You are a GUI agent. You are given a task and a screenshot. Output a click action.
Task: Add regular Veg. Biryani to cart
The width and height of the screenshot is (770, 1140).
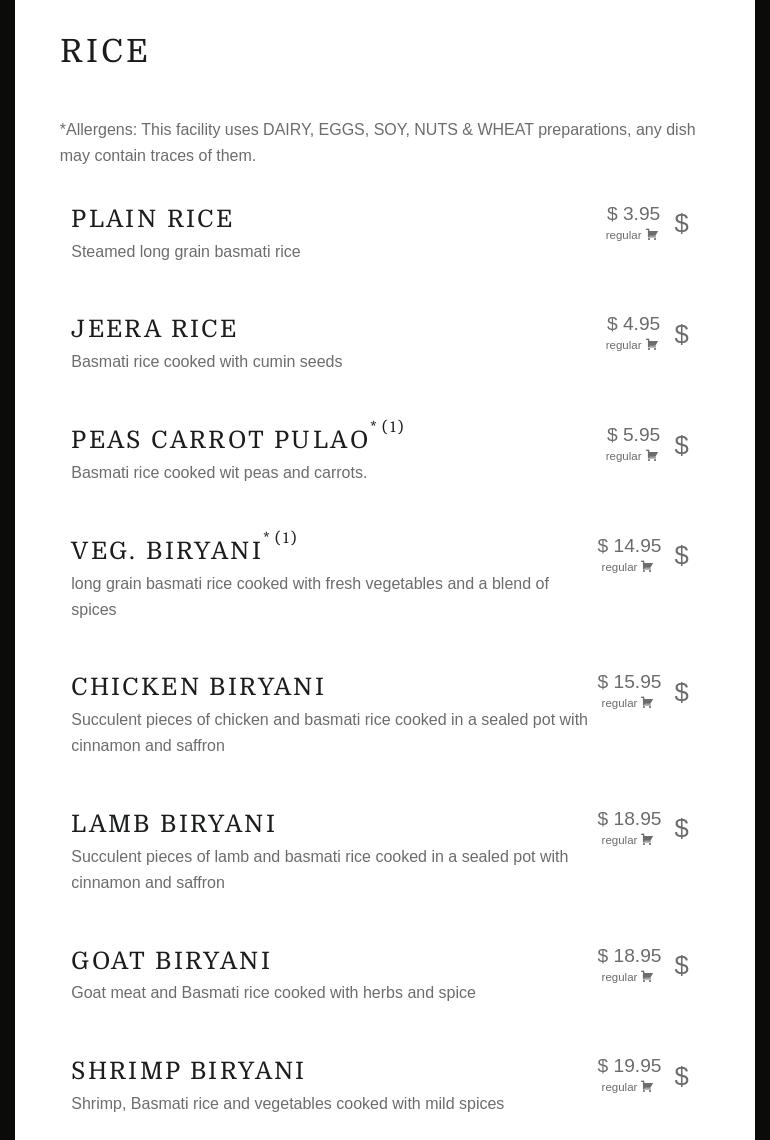647,567
